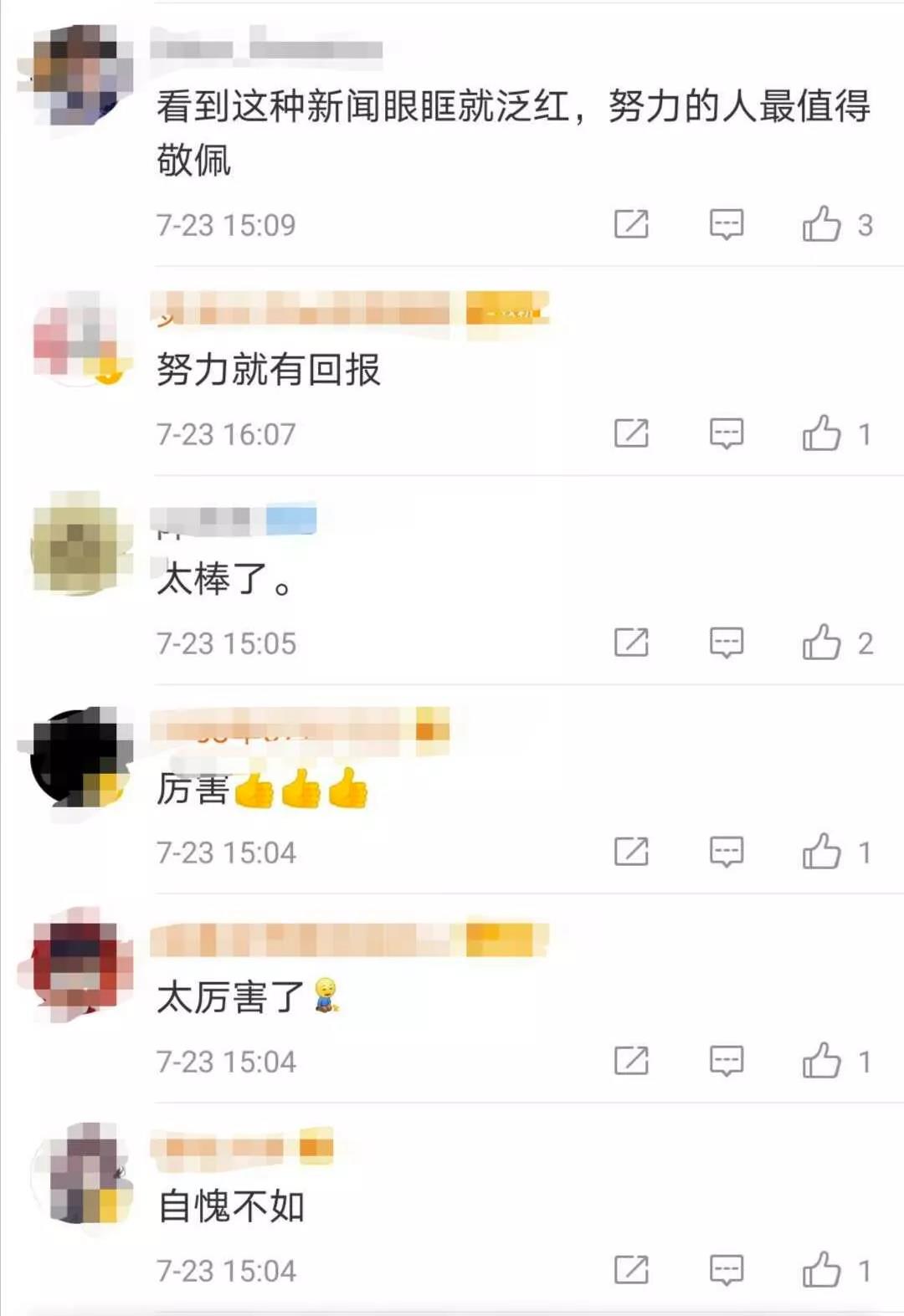This screenshot has height=1316, width=904.
Task: Like the comment '看到这种新闻眼眶就泛红'
Action: coord(821,224)
